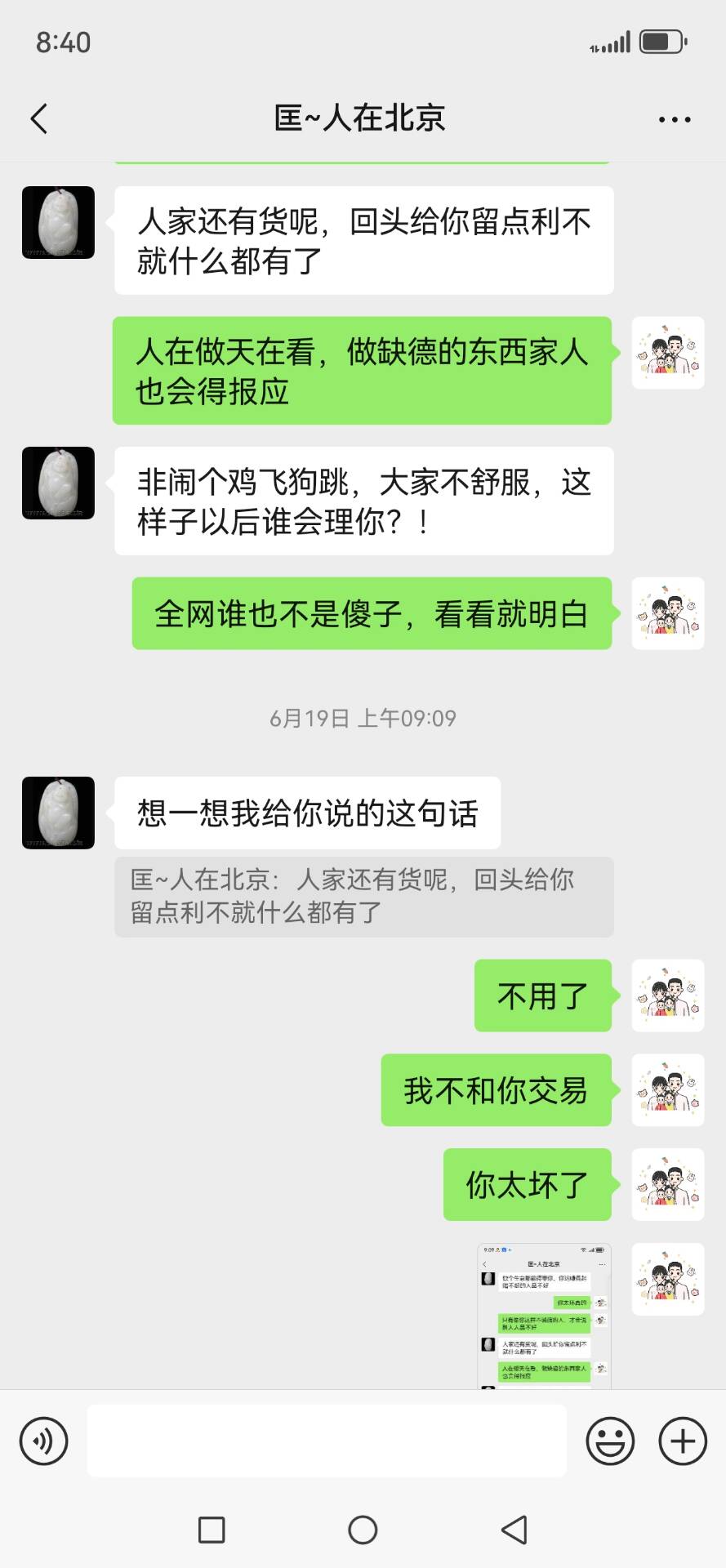Open my avatar beside 你太坏了
The width and height of the screenshot is (726, 1568).
(x=668, y=1184)
